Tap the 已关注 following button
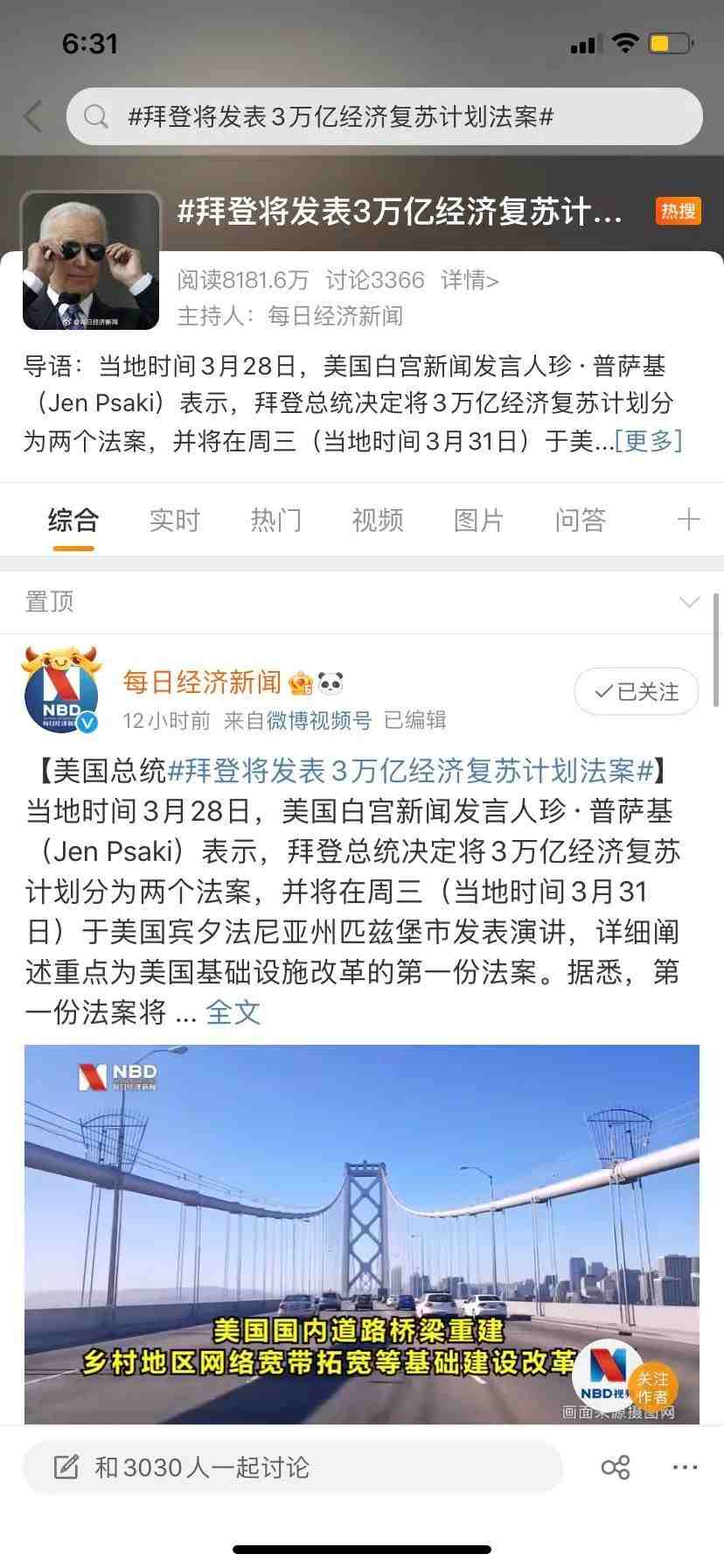724x1568 pixels. click(637, 691)
